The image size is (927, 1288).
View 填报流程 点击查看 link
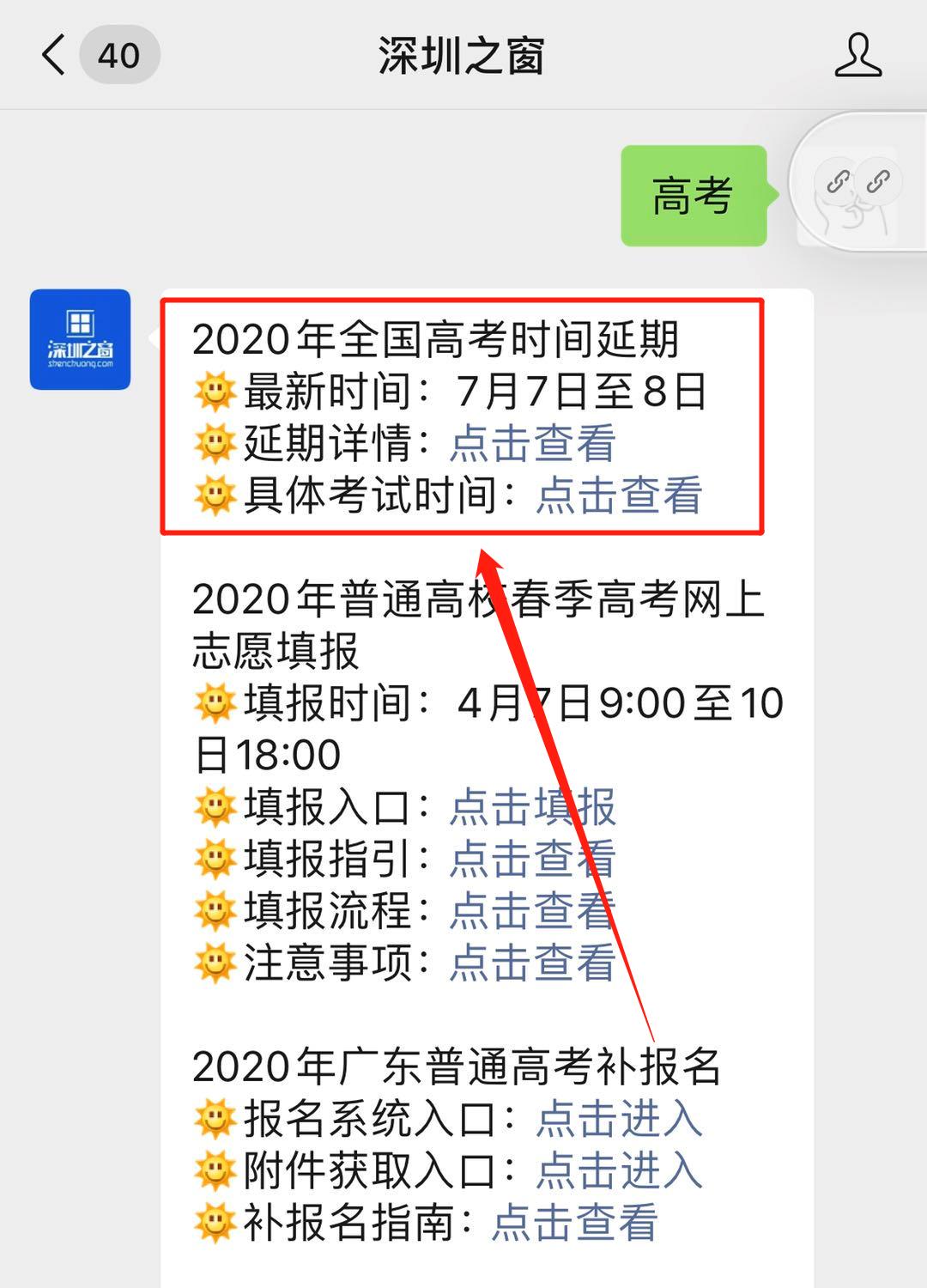coord(532,911)
